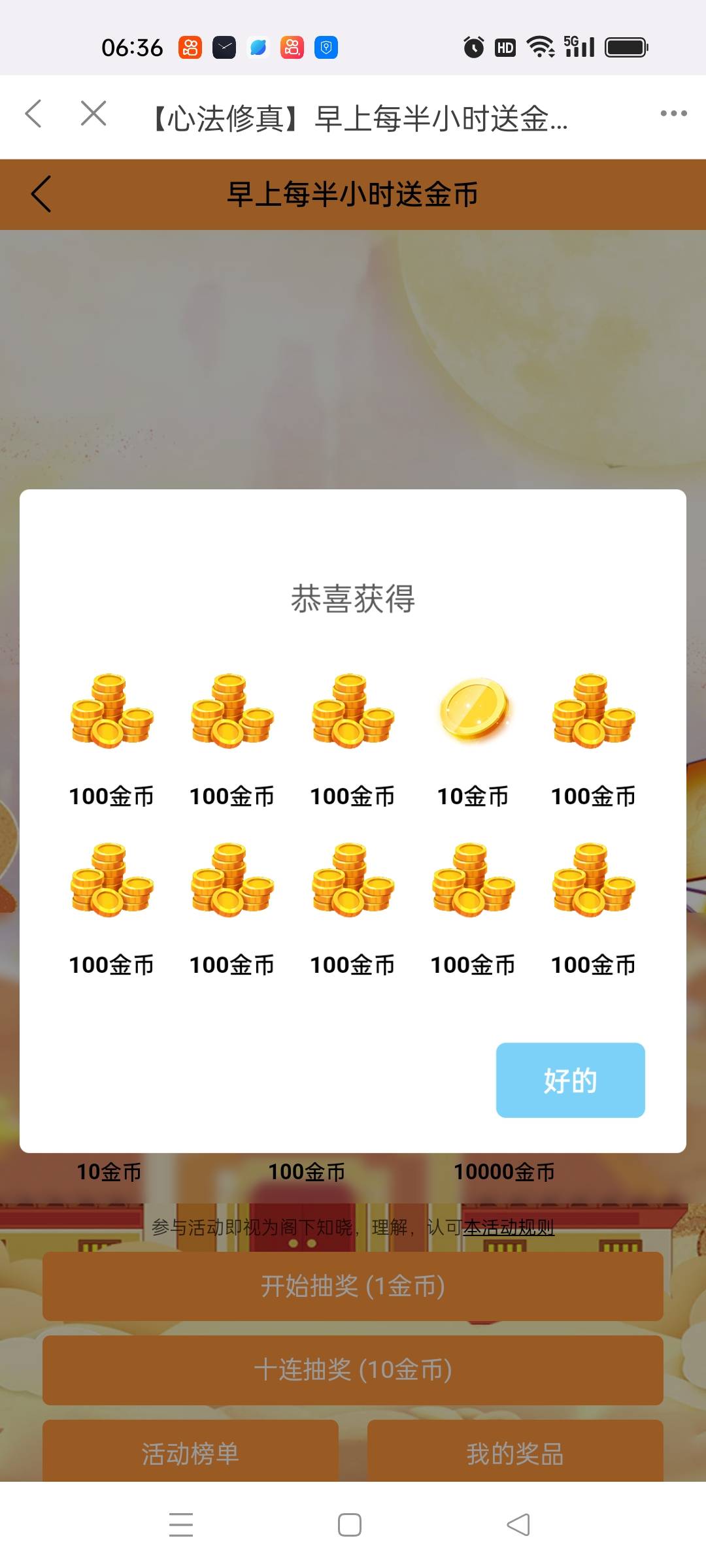The image size is (706, 1568).
Task: Open 活动榜单 leaderboard
Action: (x=190, y=1454)
